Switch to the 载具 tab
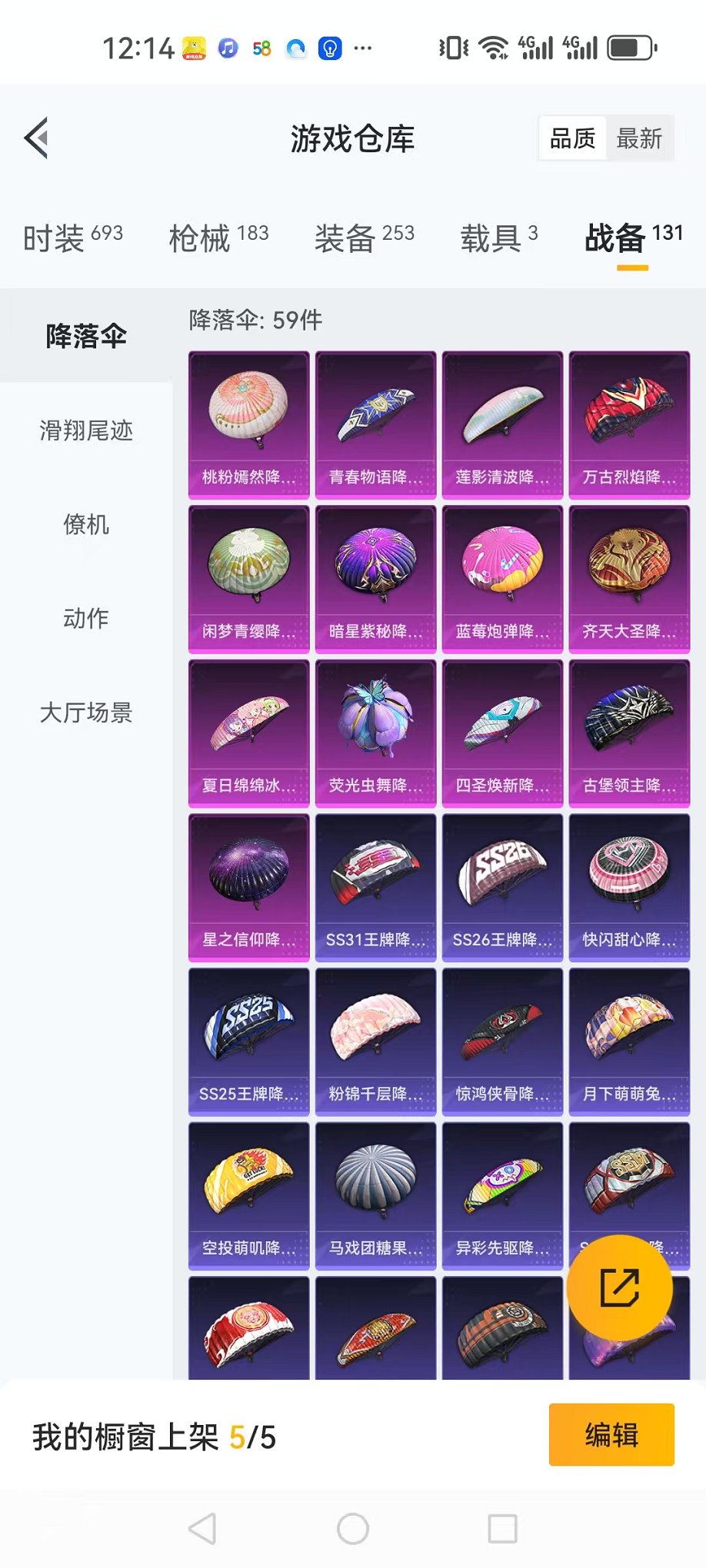Image resolution: width=706 pixels, height=1568 pixels. [498, 238]
